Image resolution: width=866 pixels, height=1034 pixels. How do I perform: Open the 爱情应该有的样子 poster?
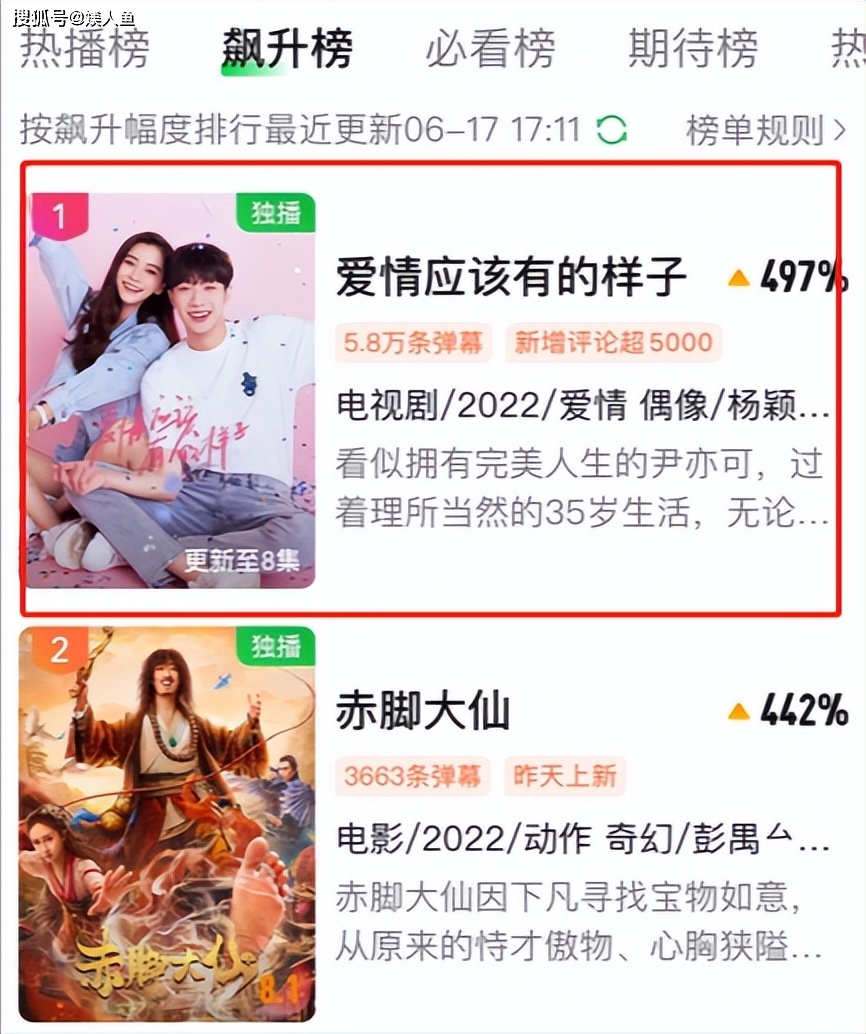(168, 390)
